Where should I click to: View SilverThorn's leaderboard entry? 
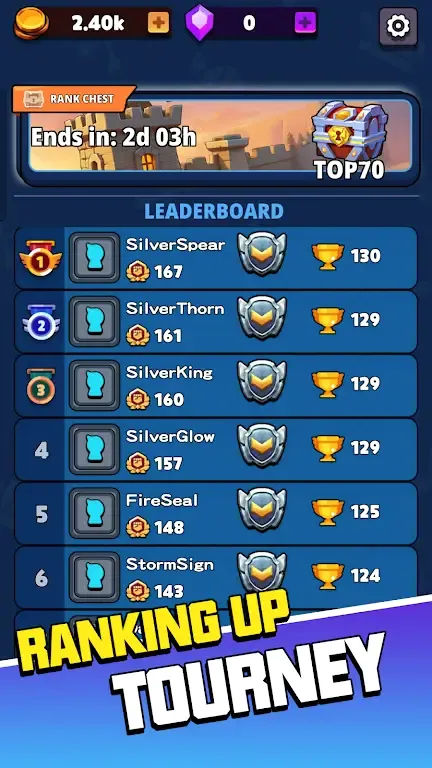pyautogui.click(x=216, y=321)
